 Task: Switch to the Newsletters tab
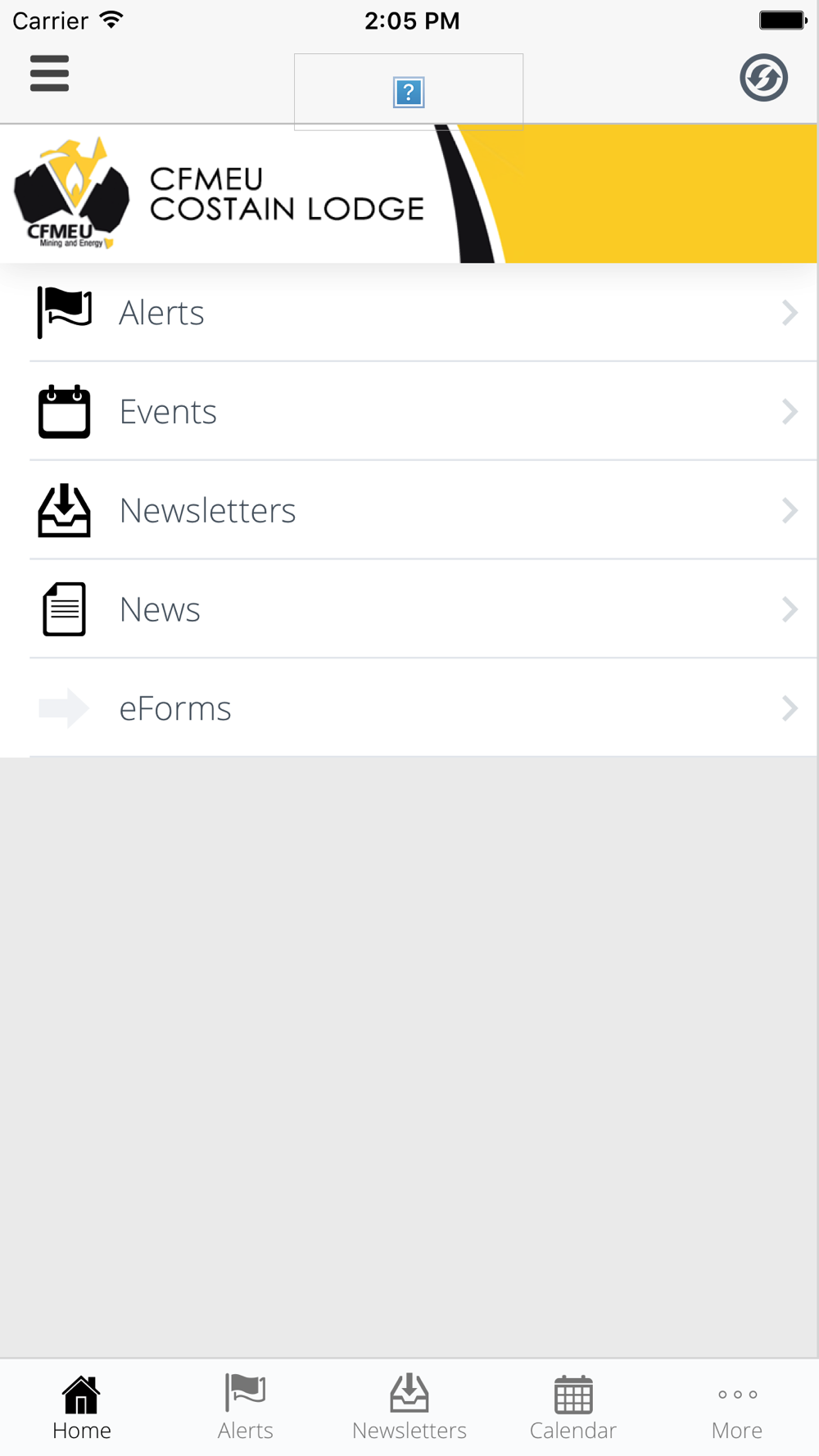tap(409, 1407)
